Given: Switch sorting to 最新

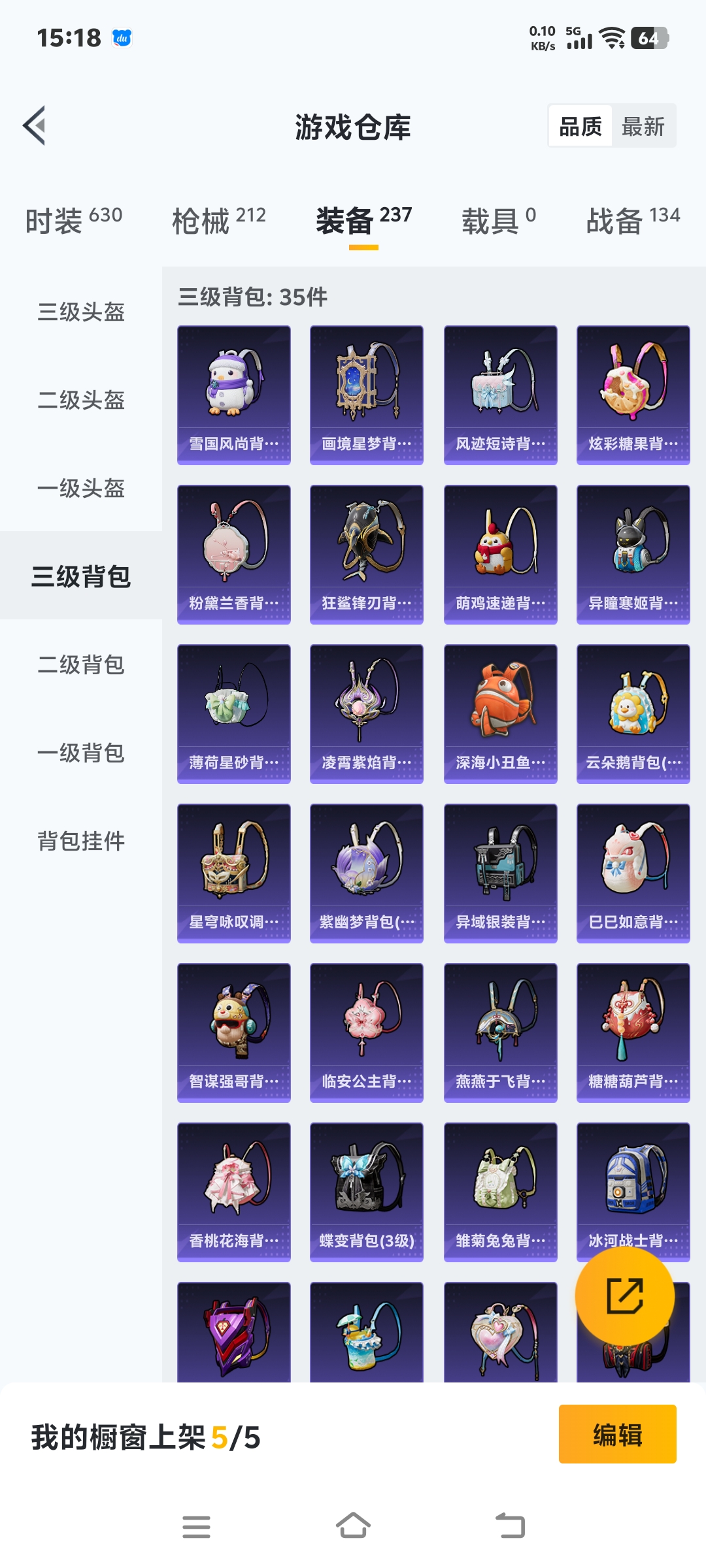Looking at the screenshot, I should click(x=643, y=125).
